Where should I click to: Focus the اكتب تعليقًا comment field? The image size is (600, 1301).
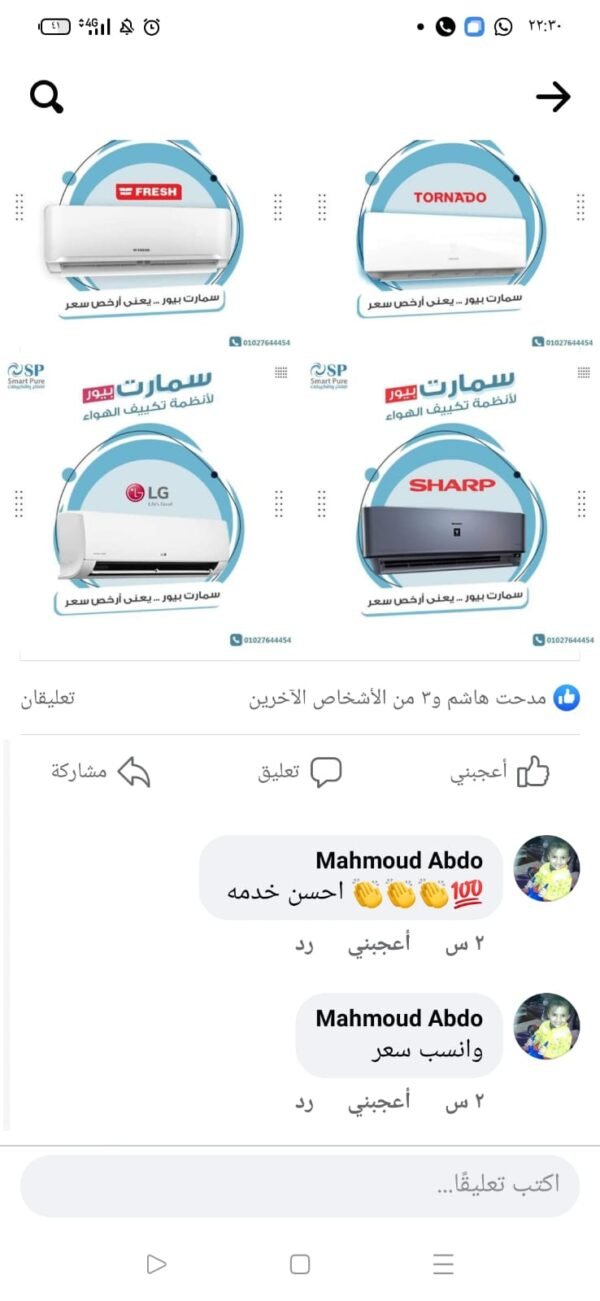(x=300, y=1185)
